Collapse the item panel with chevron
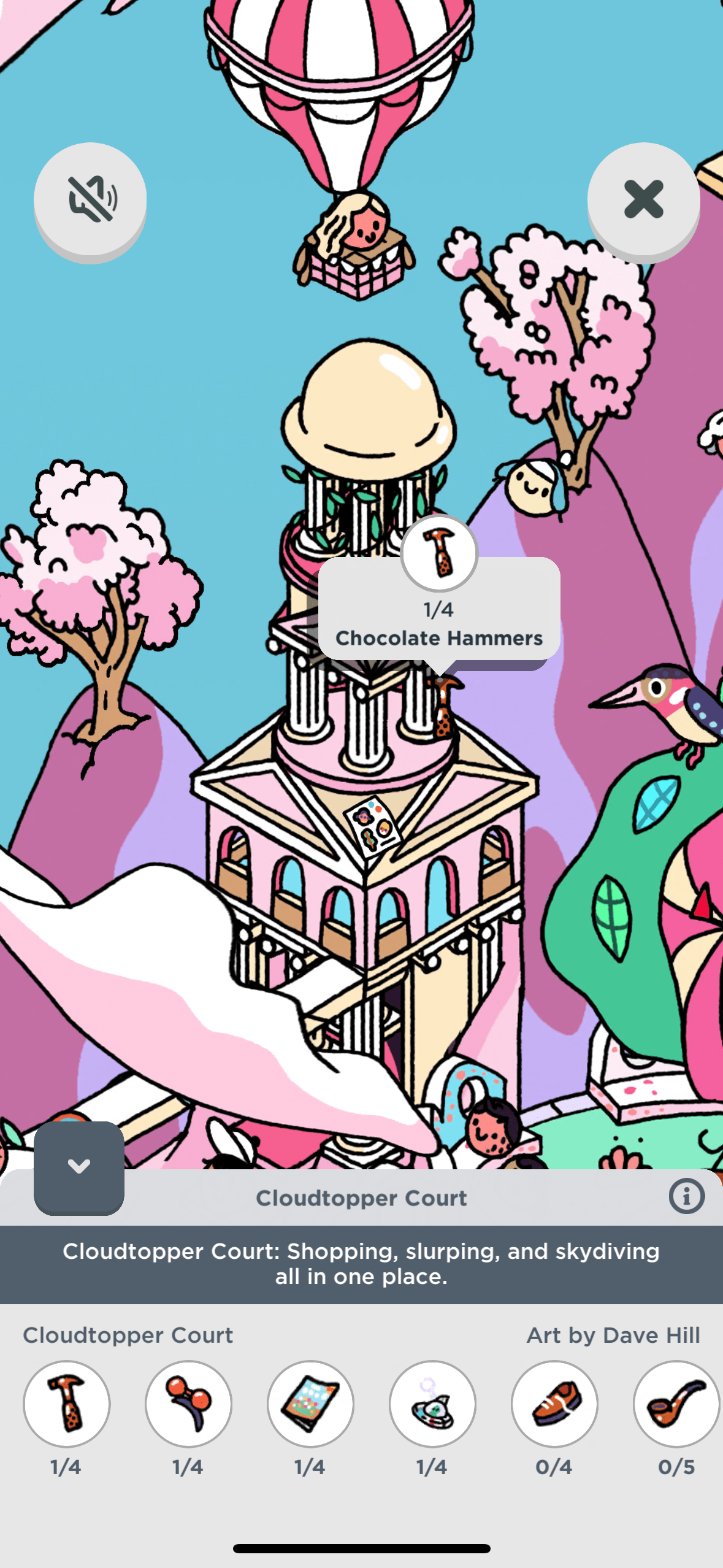 pos(79,1167)
